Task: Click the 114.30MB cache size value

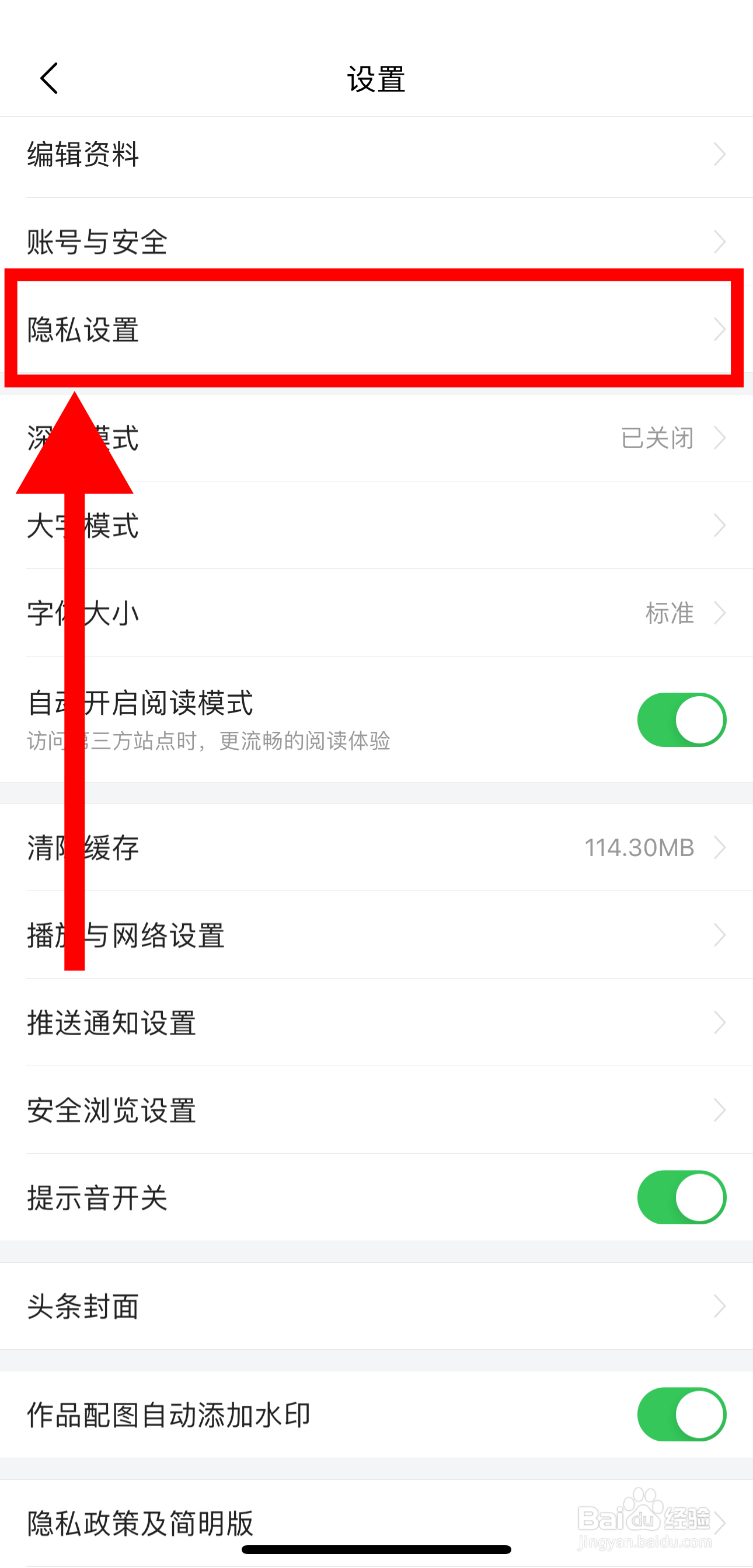Action: 639,847
